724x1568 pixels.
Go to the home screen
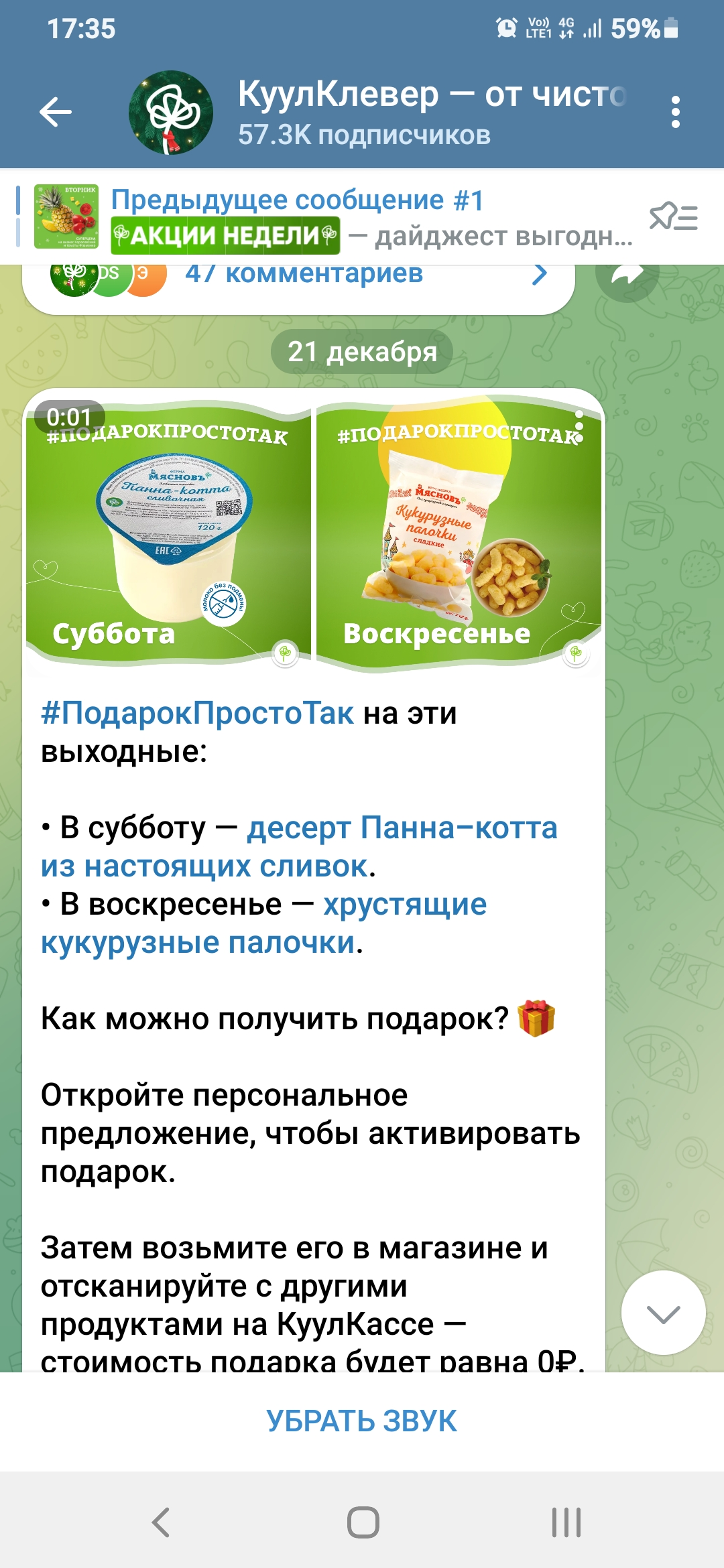tap(363, 1522)
